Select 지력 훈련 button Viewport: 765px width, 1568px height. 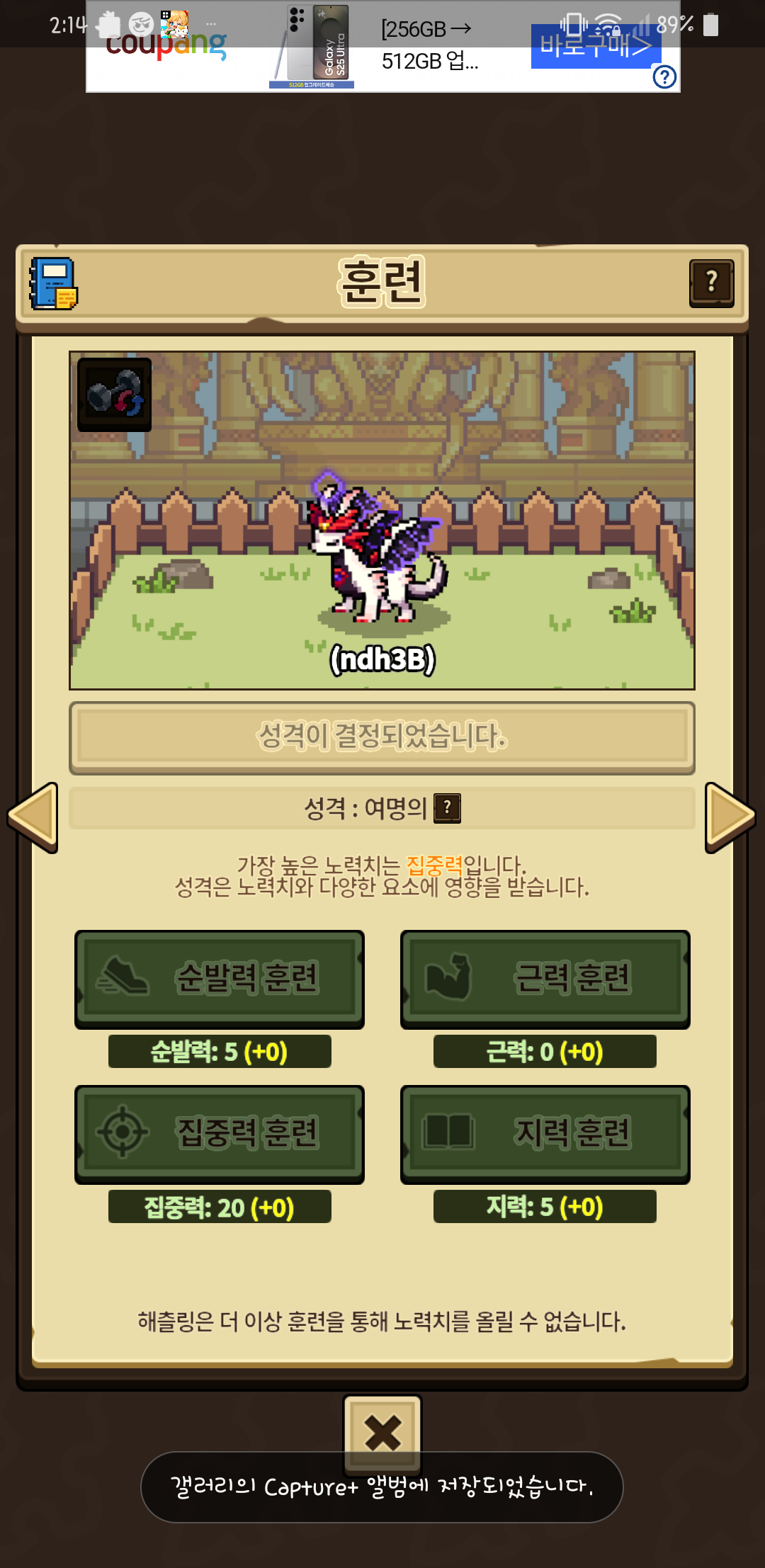coord(545,1134)
